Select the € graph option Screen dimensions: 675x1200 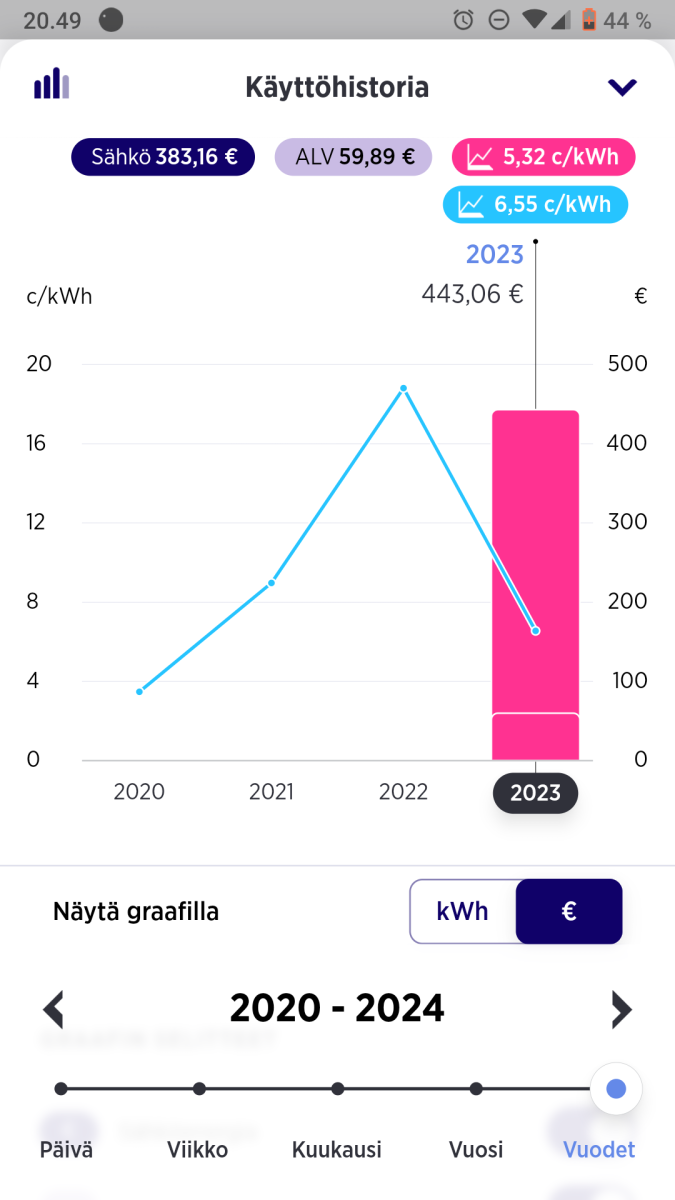568,911
